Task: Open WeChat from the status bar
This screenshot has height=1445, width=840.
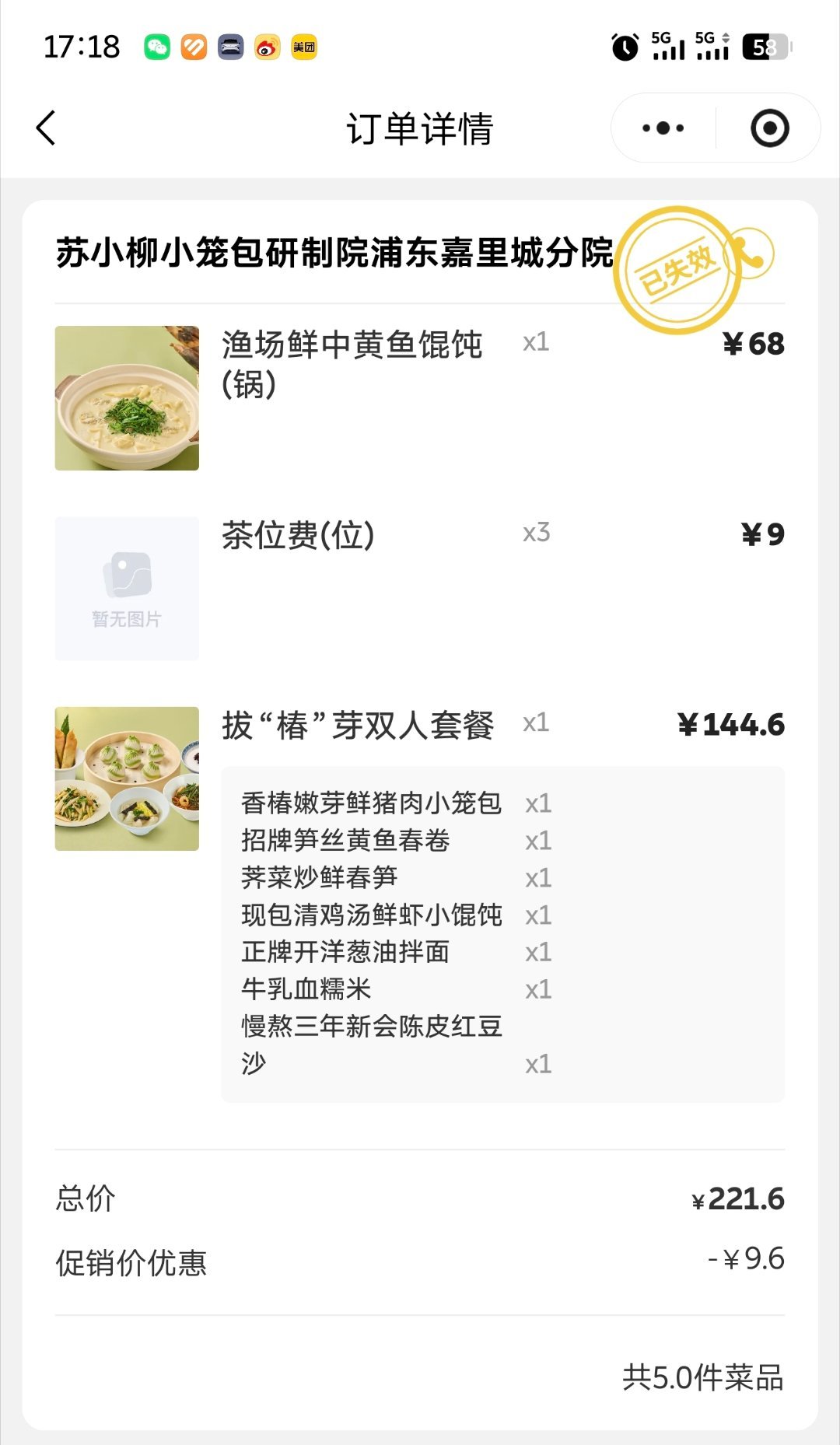Action: (x=159, y=48)
